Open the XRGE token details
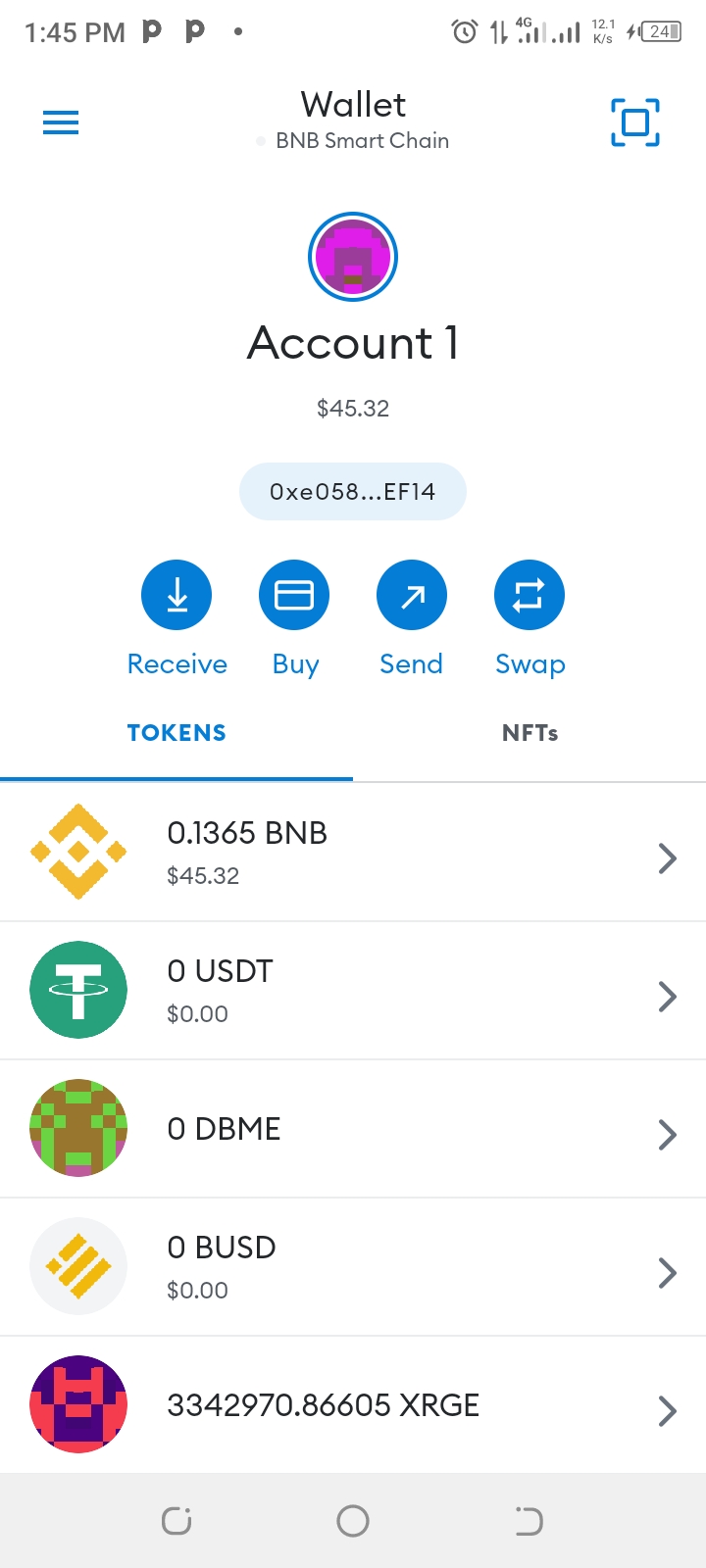 coord(353,1404)
